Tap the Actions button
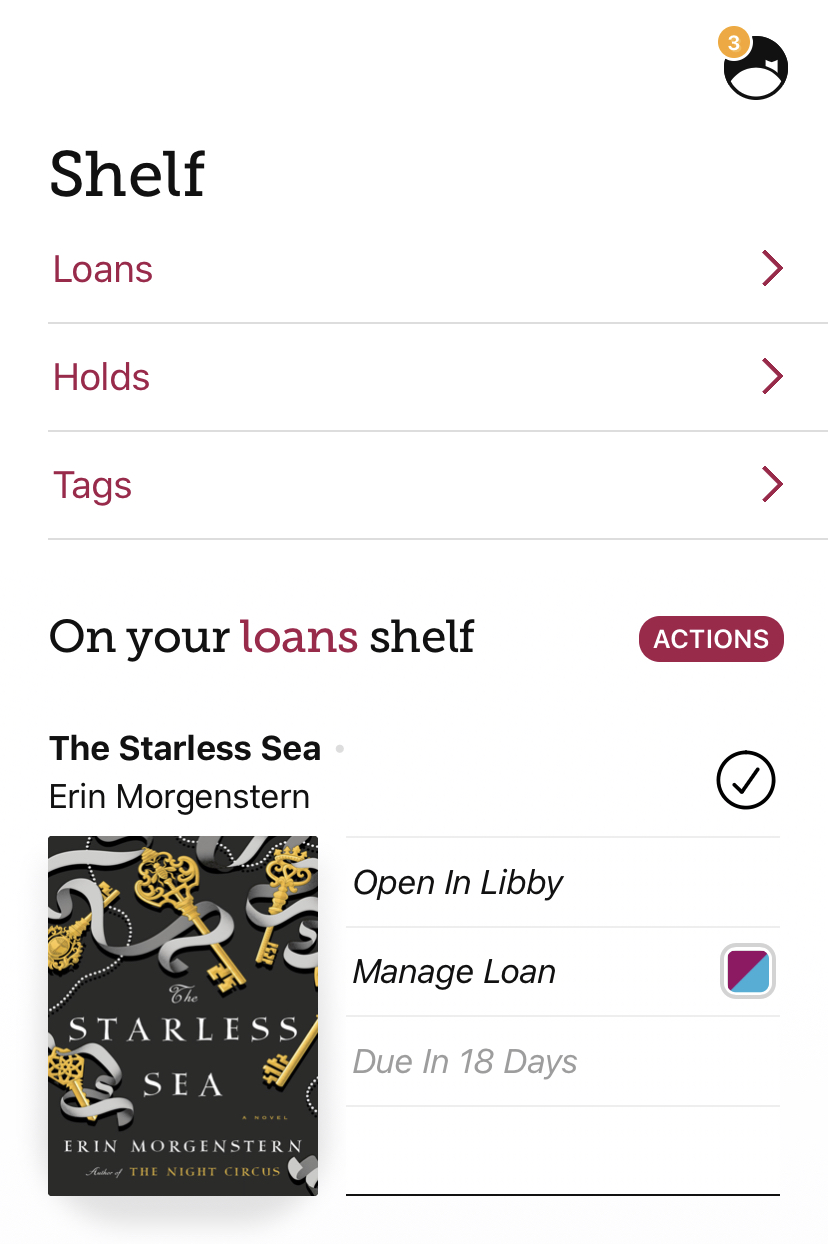Image resolution: width=828 pixels, height=1244 pixels. tap(711, 639)
